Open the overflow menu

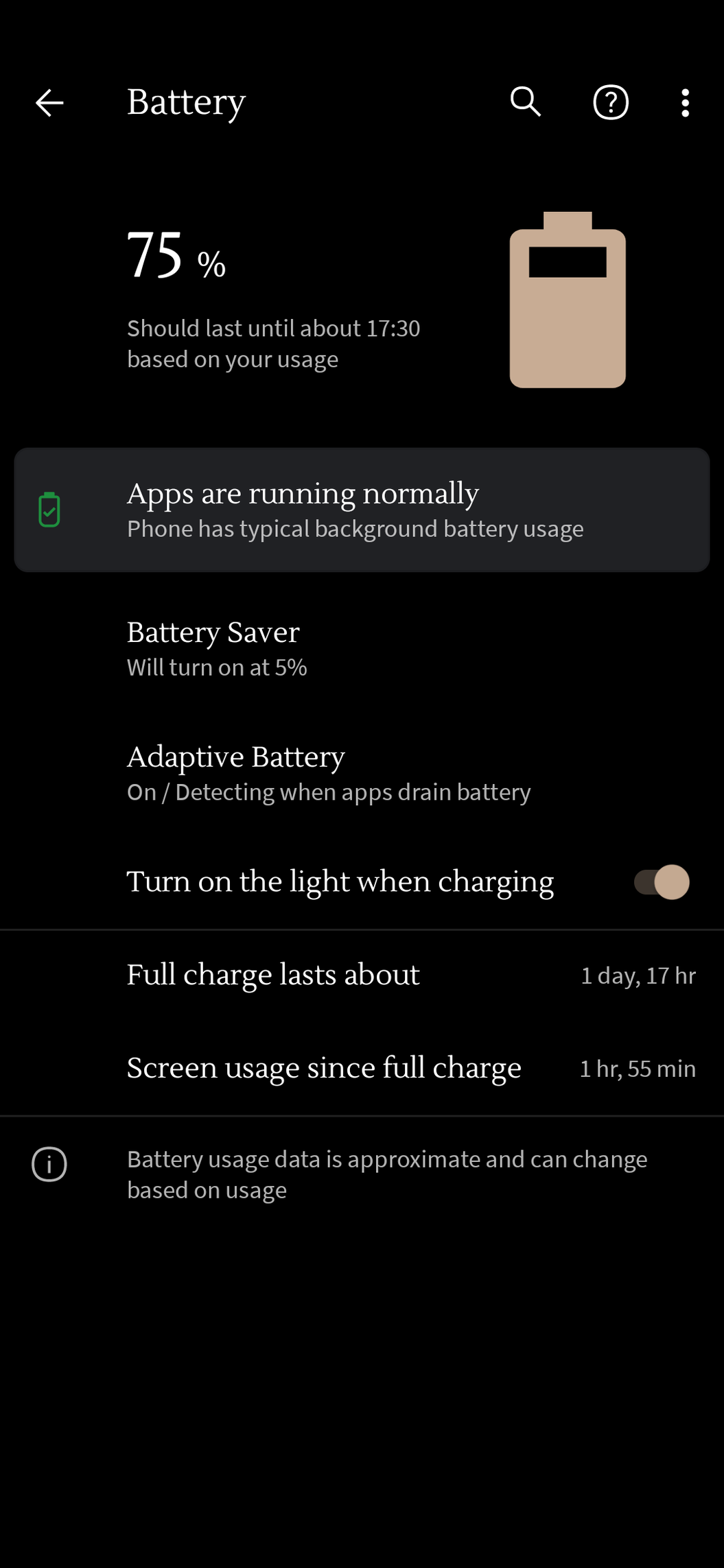(685, 103)
